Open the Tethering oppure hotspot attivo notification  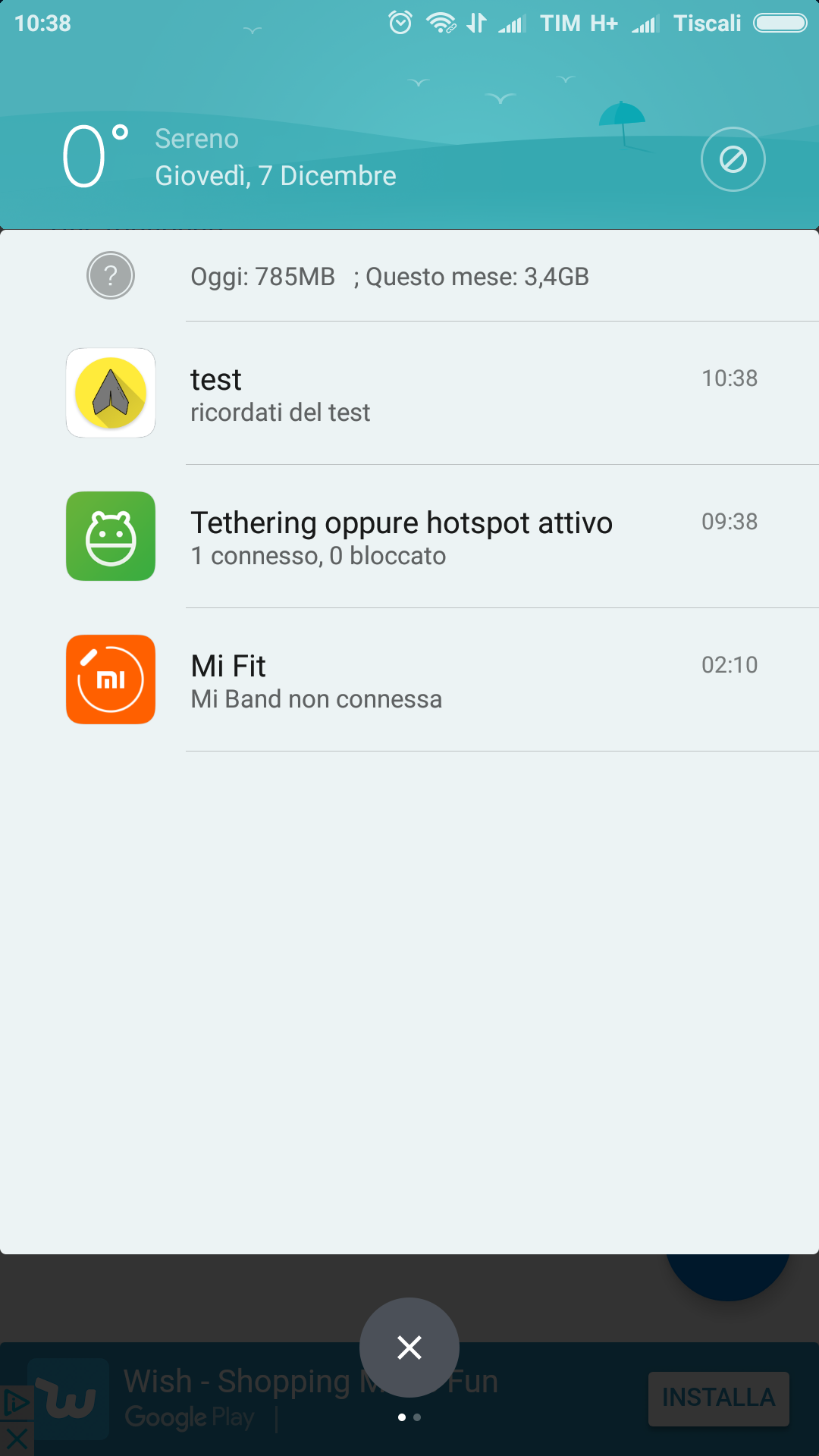pyautogui.click(x=409, y=536)
